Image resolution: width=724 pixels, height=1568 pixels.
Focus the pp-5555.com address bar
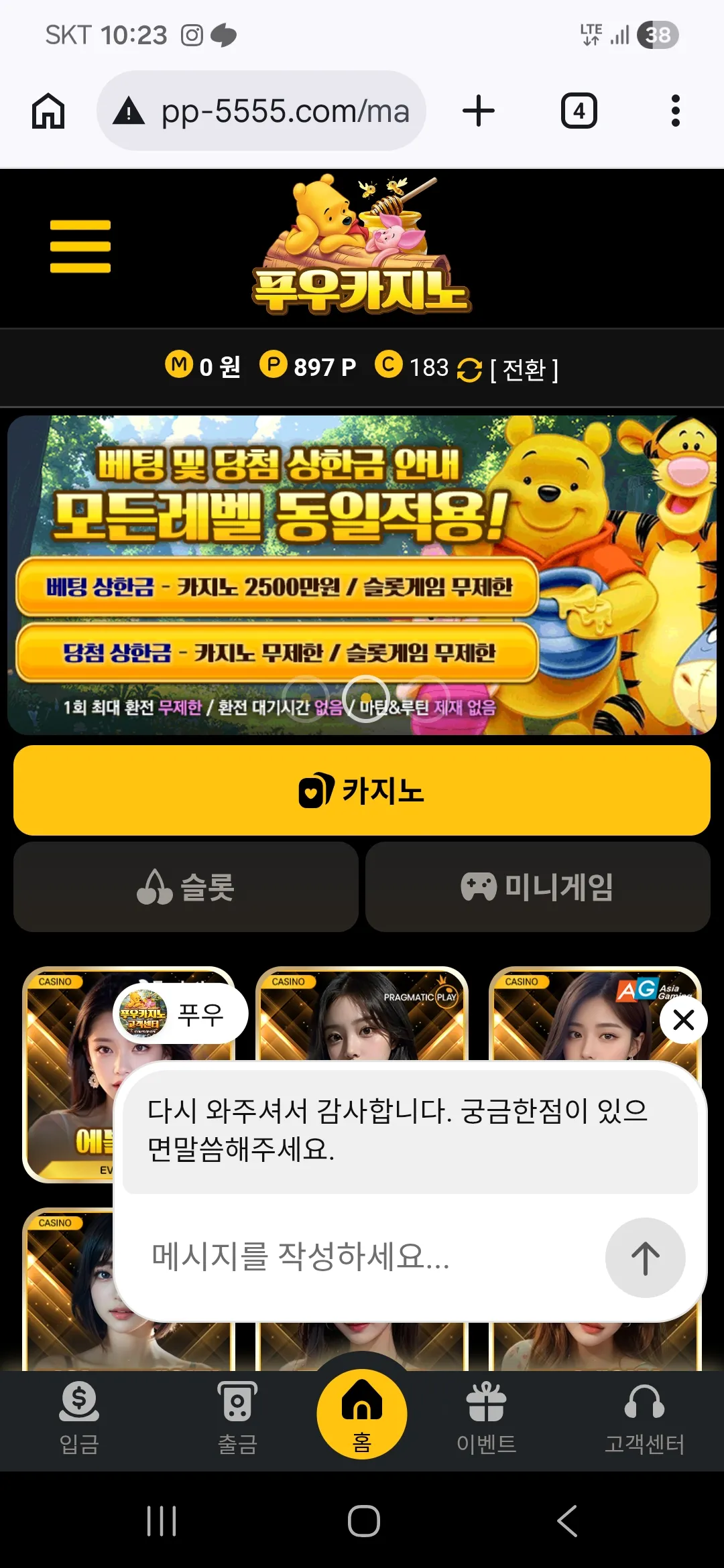[x=261, y=111]
